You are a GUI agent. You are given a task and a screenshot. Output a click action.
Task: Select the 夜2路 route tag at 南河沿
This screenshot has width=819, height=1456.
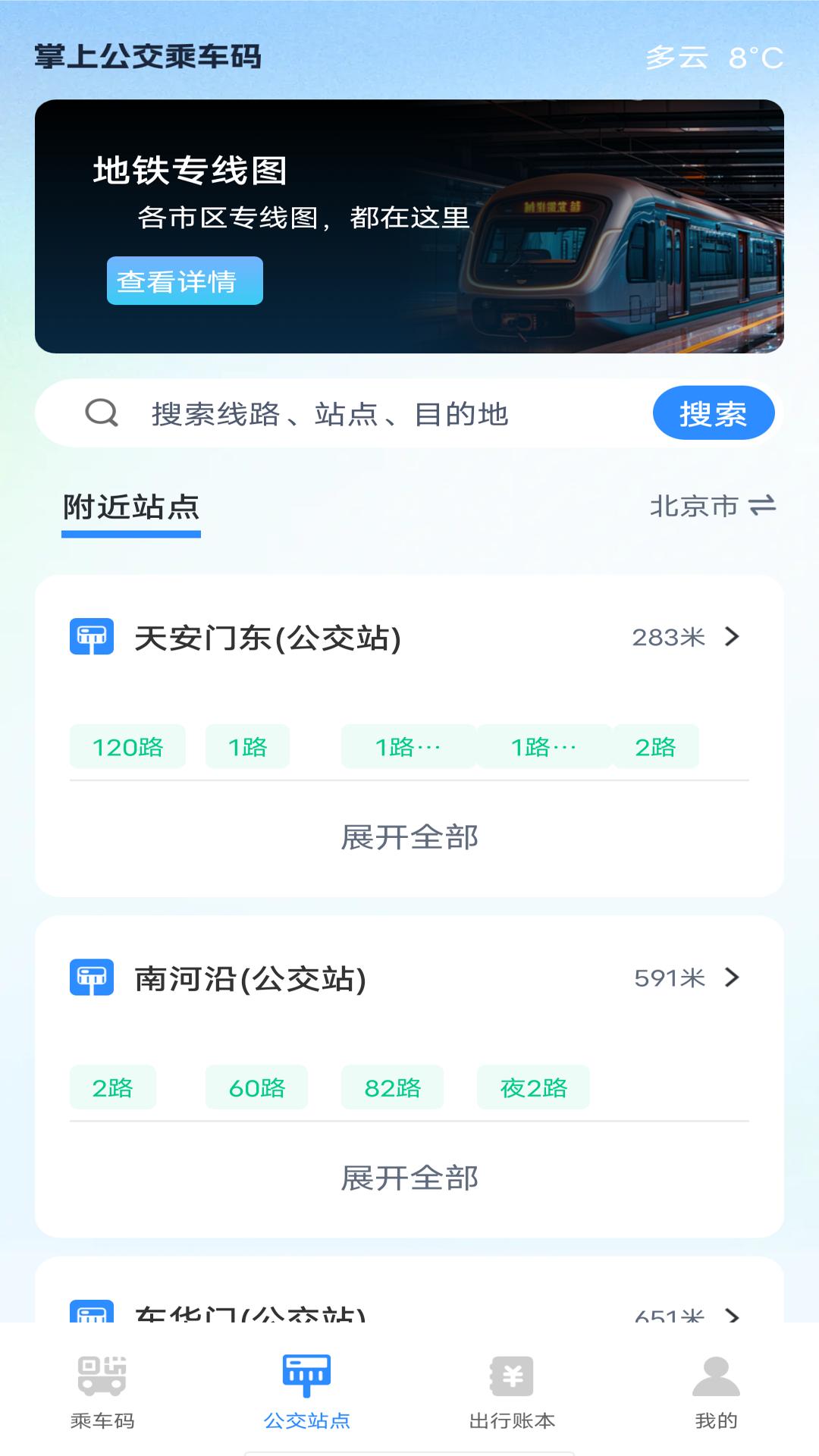533,1087
